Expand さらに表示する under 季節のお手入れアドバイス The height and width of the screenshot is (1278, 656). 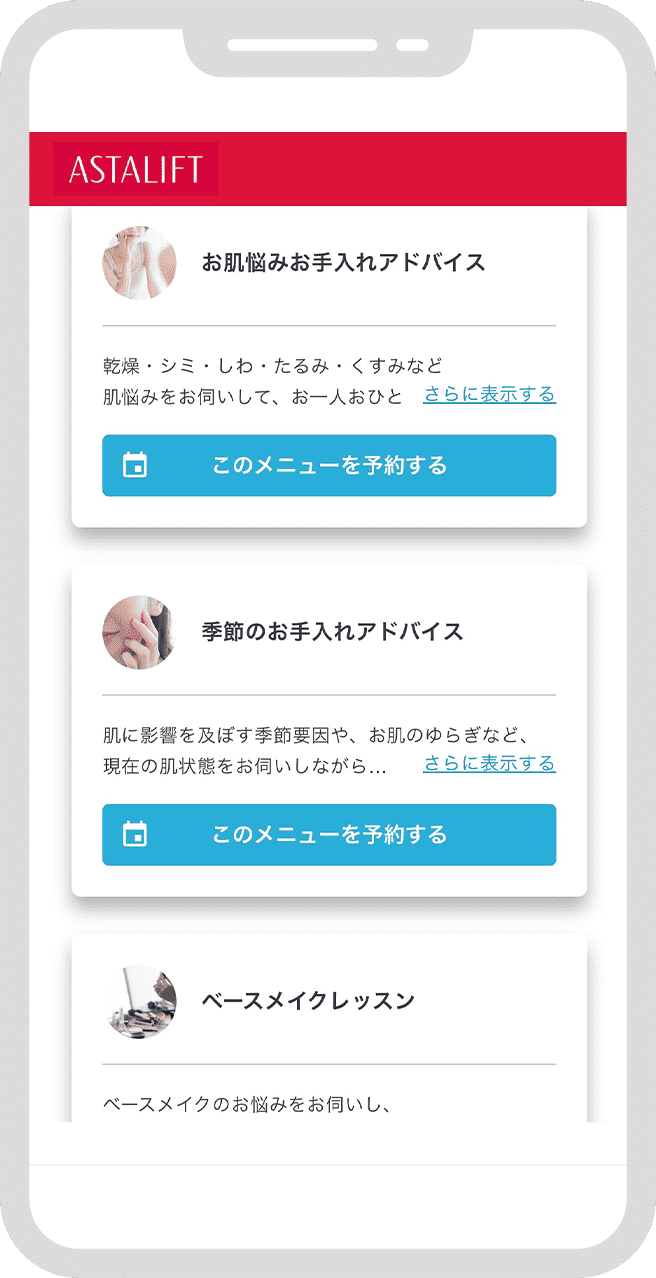pos(489,763)
